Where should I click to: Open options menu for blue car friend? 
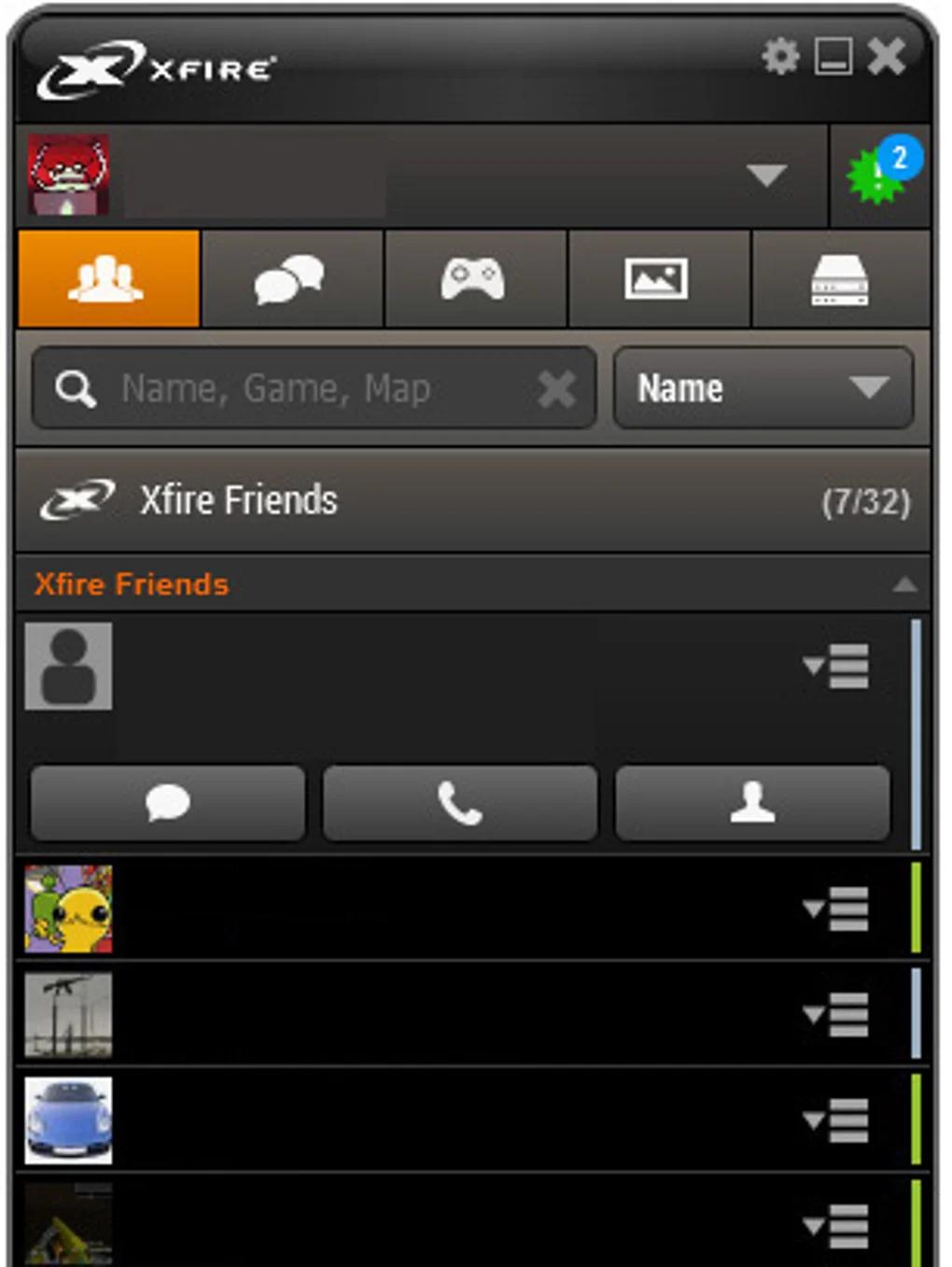pos(836,1119)
